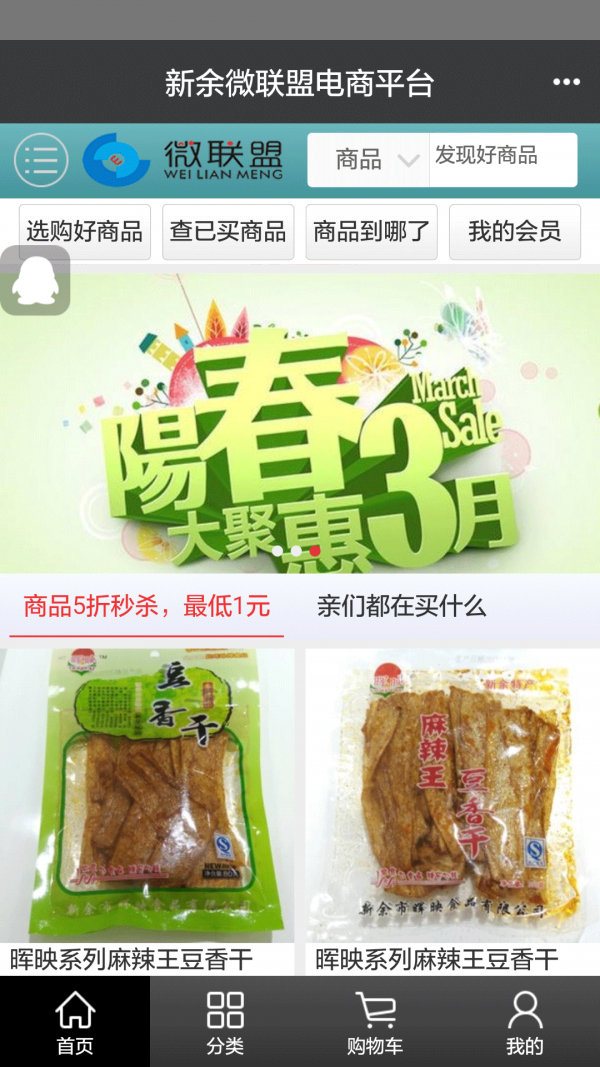Check 商品到哪了 order tracking

coord(371,232)
